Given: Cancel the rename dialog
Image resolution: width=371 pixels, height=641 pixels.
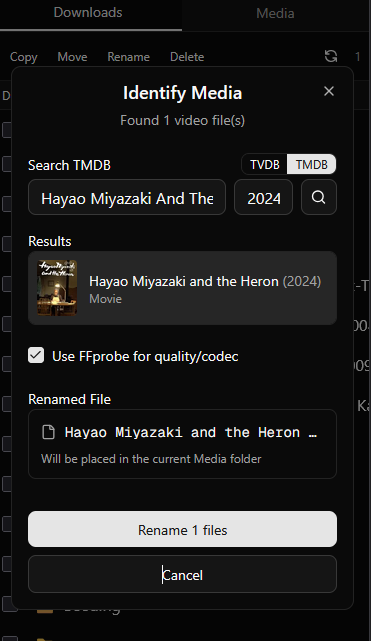Looking at the screenshot, I should 182,574.
